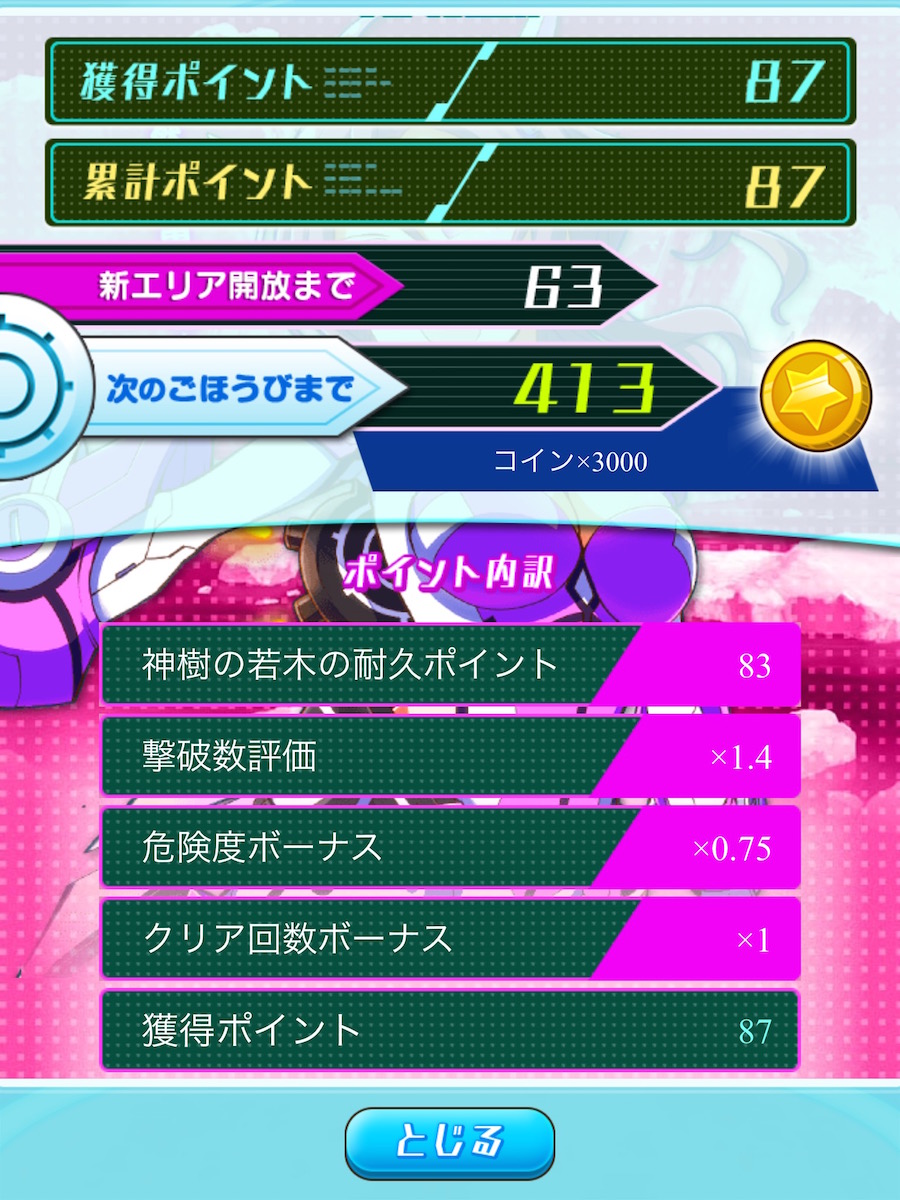Close the results screen with とじる
The height and width of the screenshot is (1200, 900).
coord(450,1142)
